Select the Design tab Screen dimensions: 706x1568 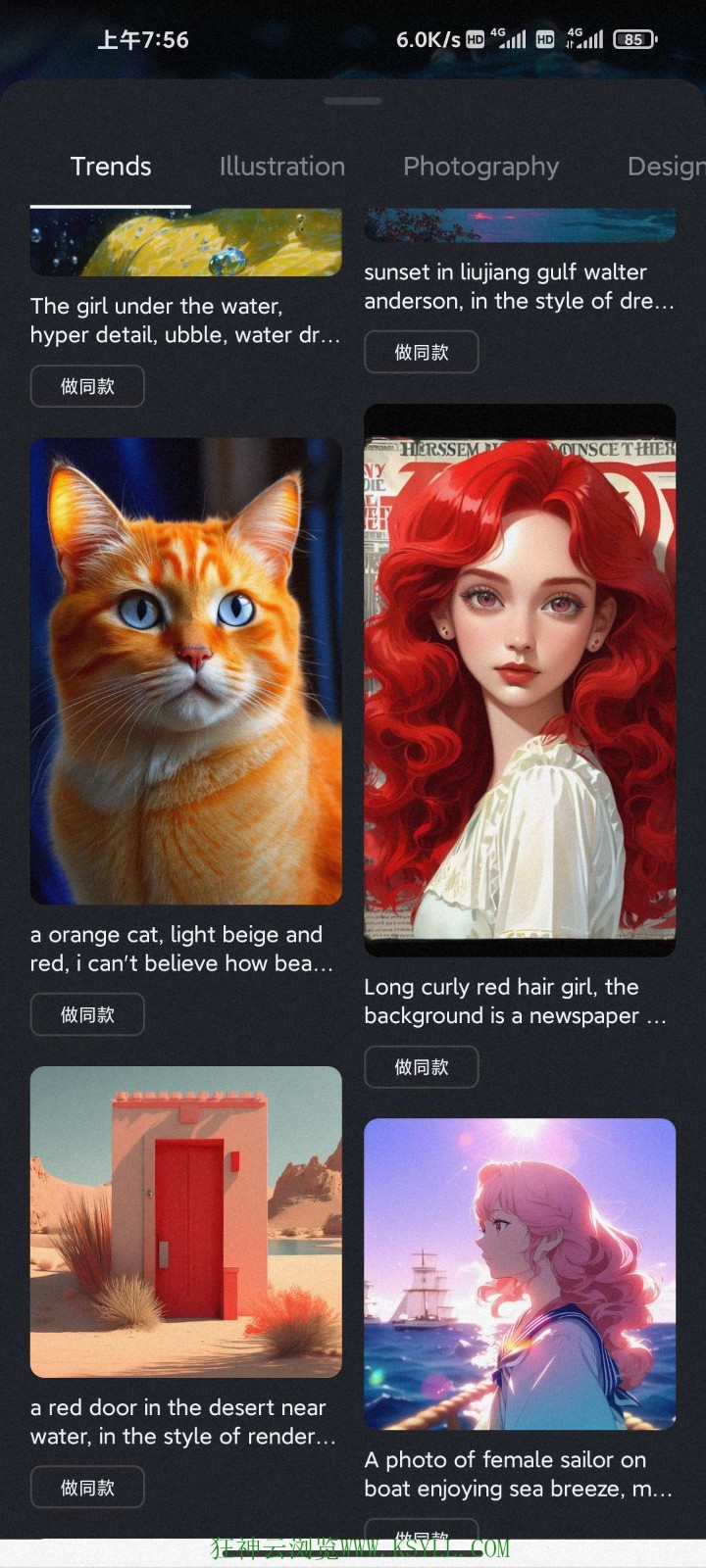tap(665, 167)
